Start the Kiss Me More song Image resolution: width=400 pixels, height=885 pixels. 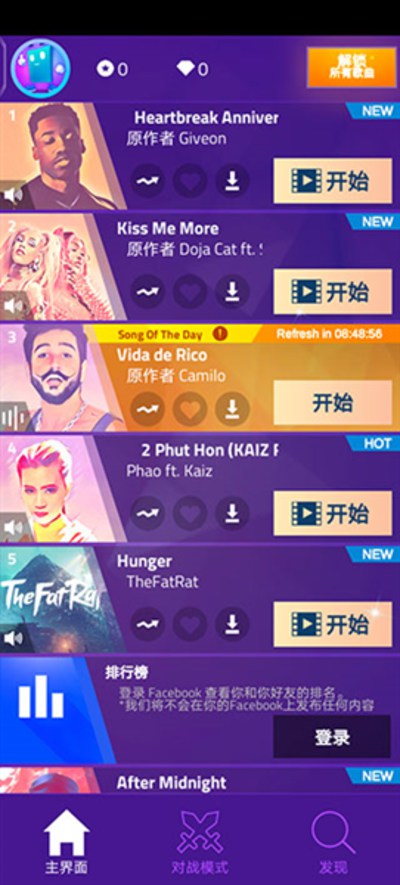(x=332, y=292)
